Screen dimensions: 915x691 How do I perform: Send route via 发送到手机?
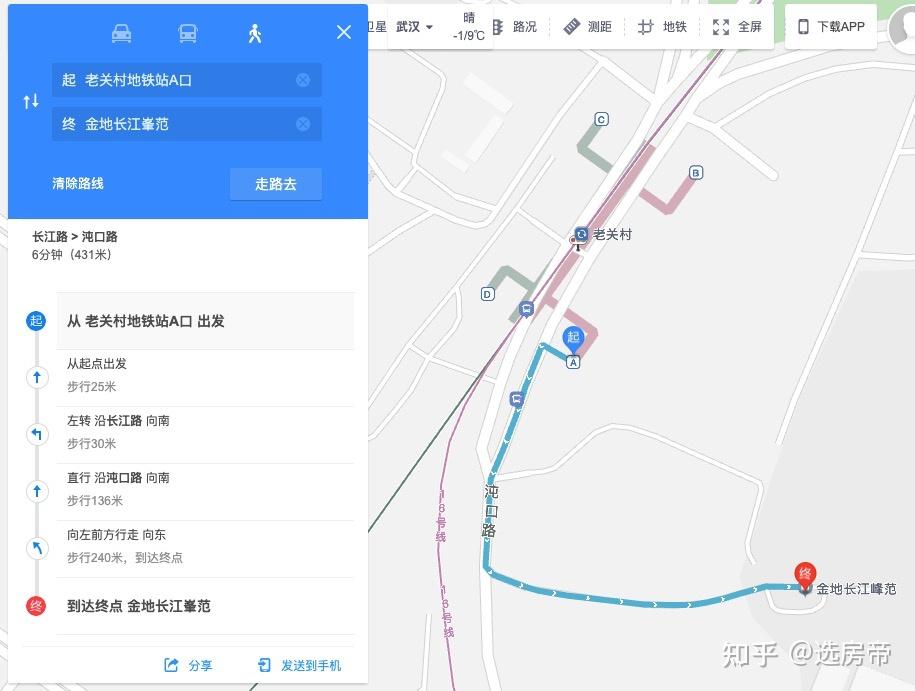pyautogui.click(x=299, y=665)
